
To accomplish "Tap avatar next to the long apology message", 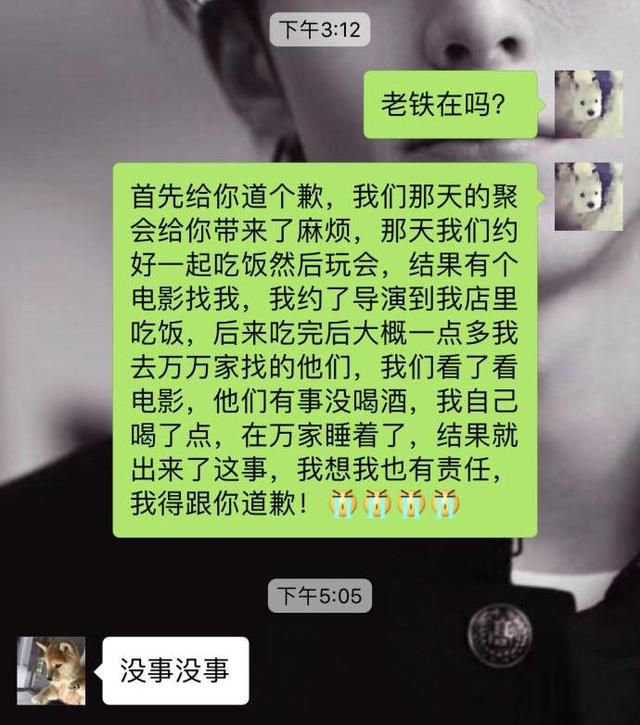I will click(588, 196).
